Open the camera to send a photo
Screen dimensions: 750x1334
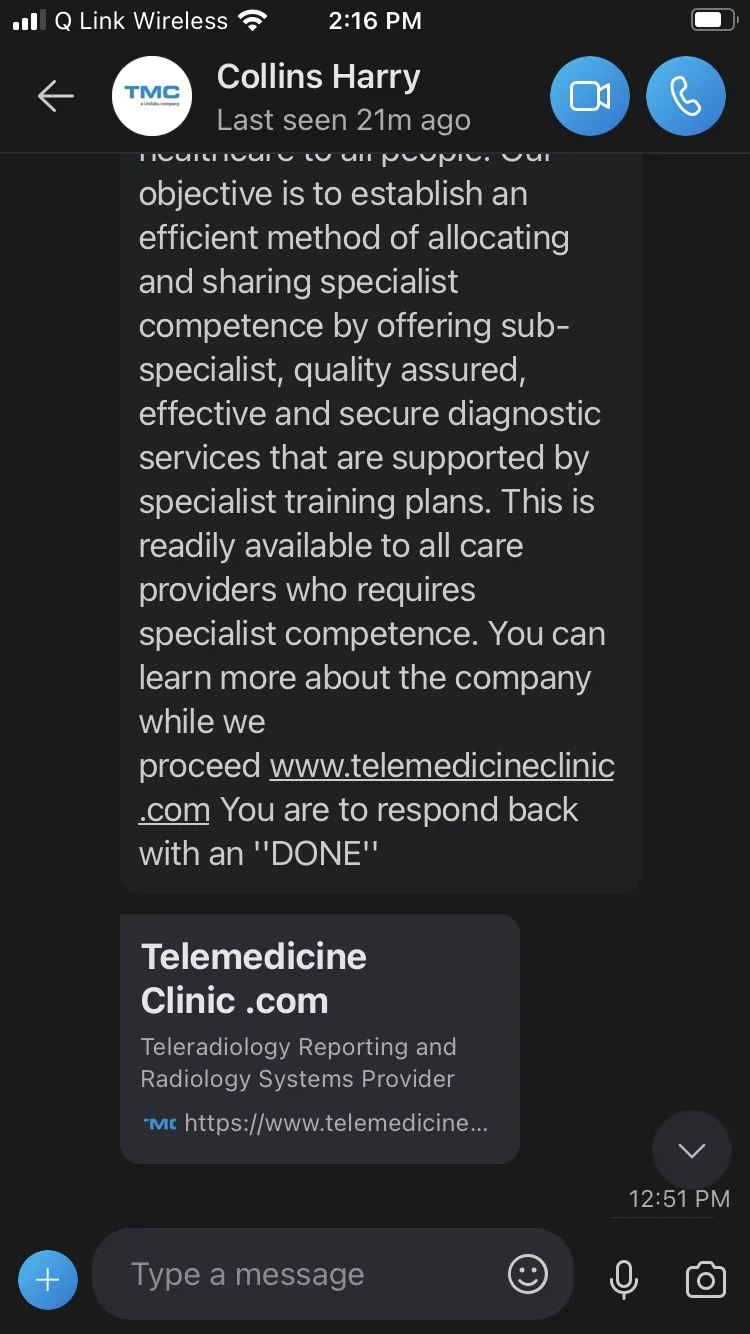click(x=705, y=1279)
